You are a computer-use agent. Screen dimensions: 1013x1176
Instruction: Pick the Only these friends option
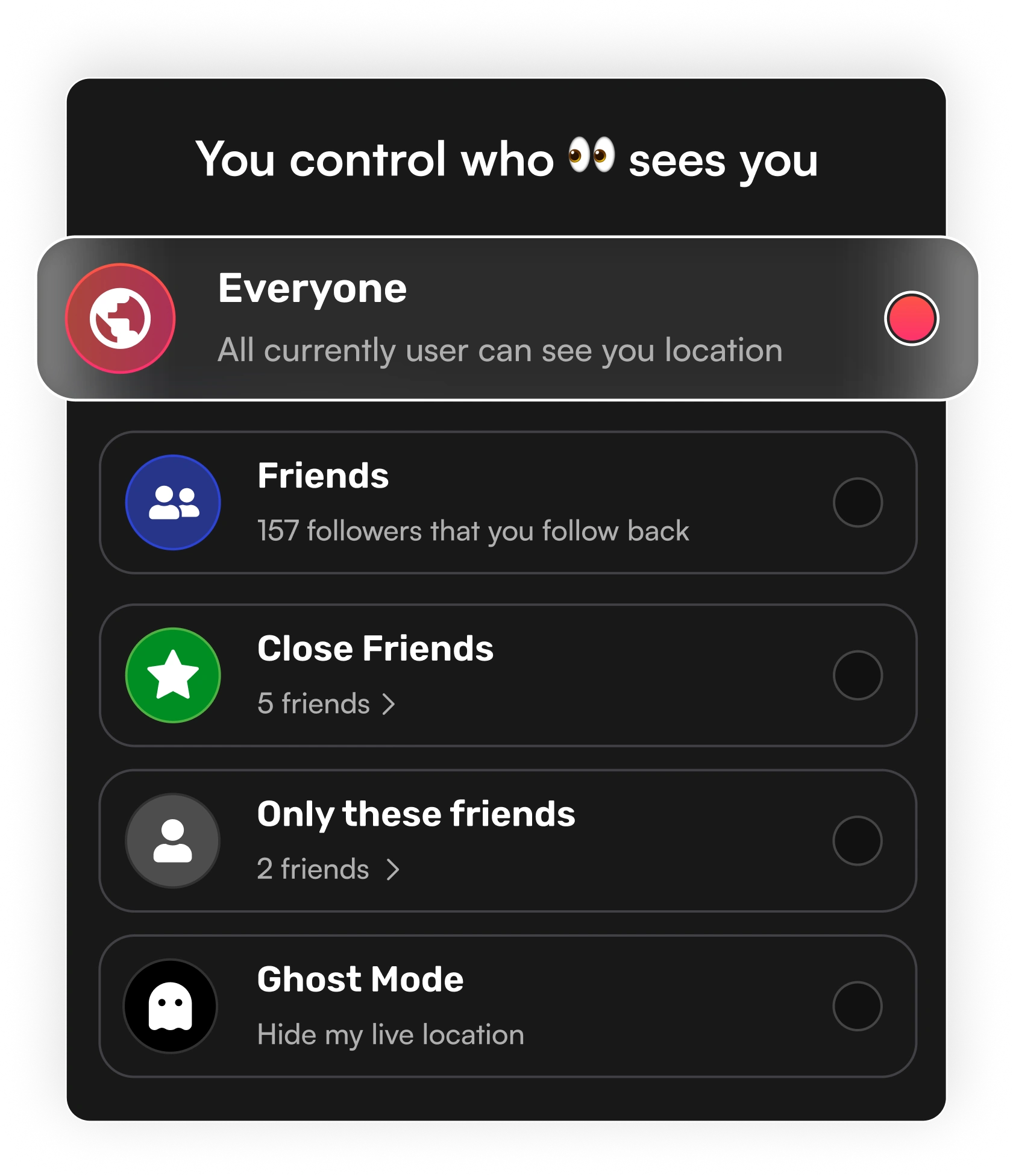click(x=858, y=840)
